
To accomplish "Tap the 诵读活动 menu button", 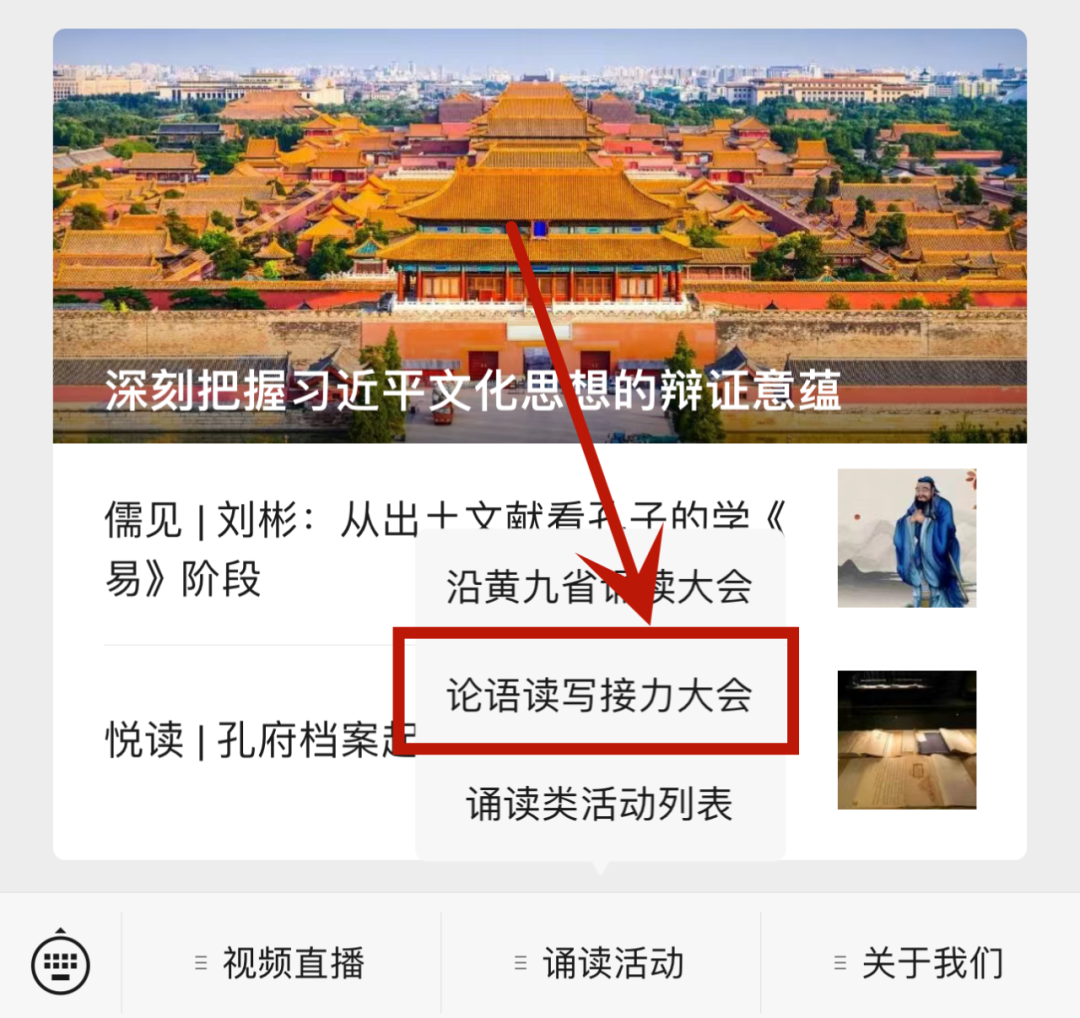I will pos(600,963).
